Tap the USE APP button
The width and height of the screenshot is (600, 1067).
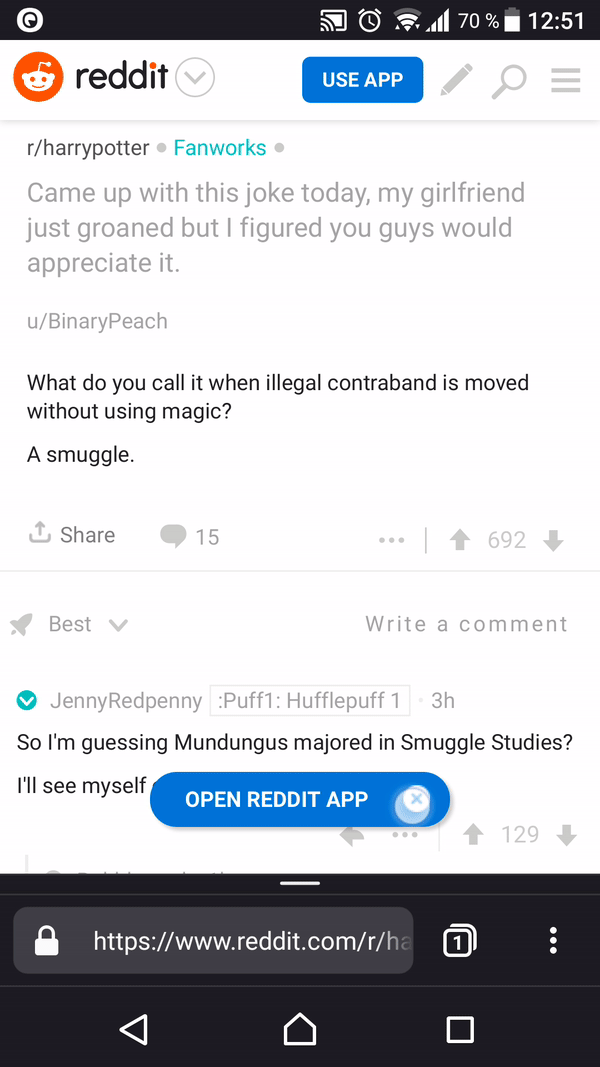click(x=362, y=80)
